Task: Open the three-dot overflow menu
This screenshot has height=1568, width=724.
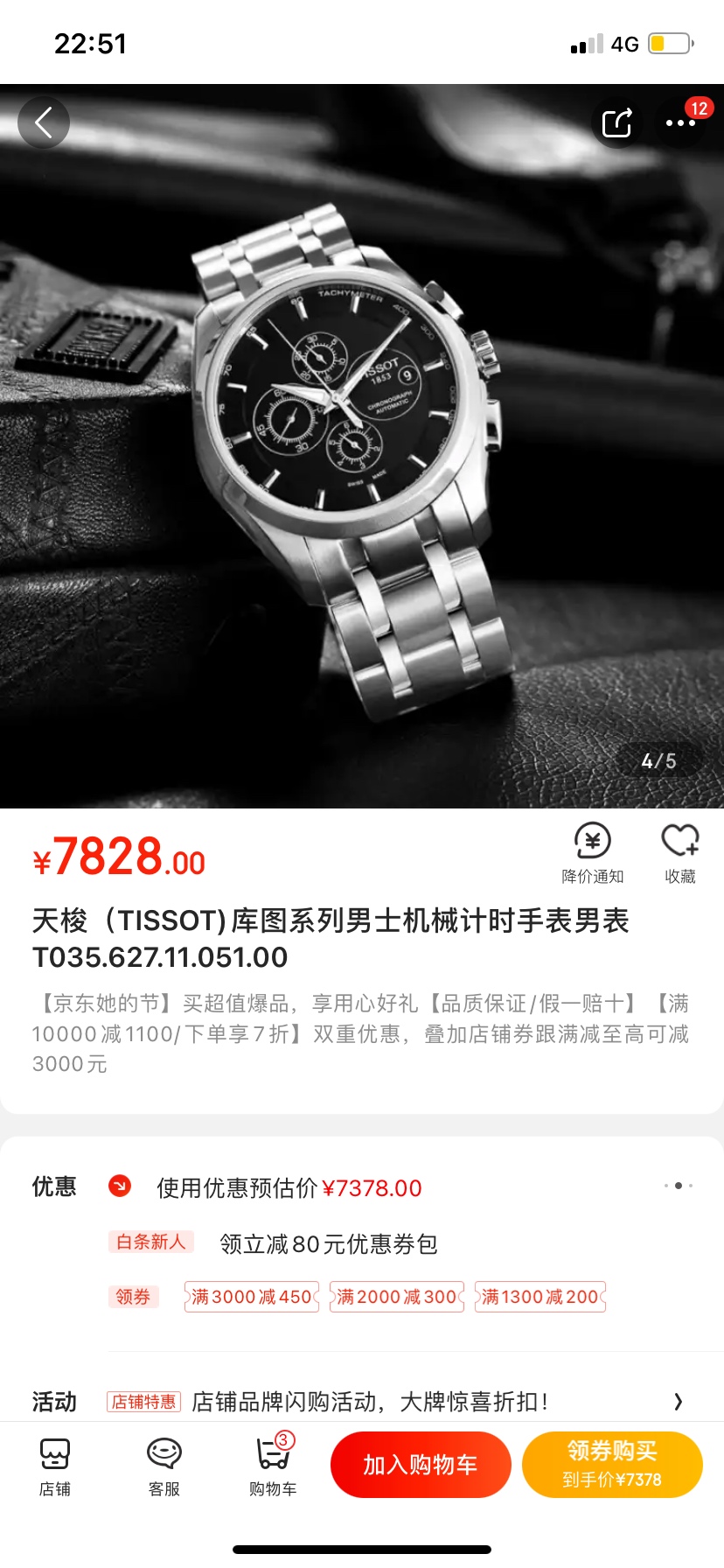Action: 680,122
